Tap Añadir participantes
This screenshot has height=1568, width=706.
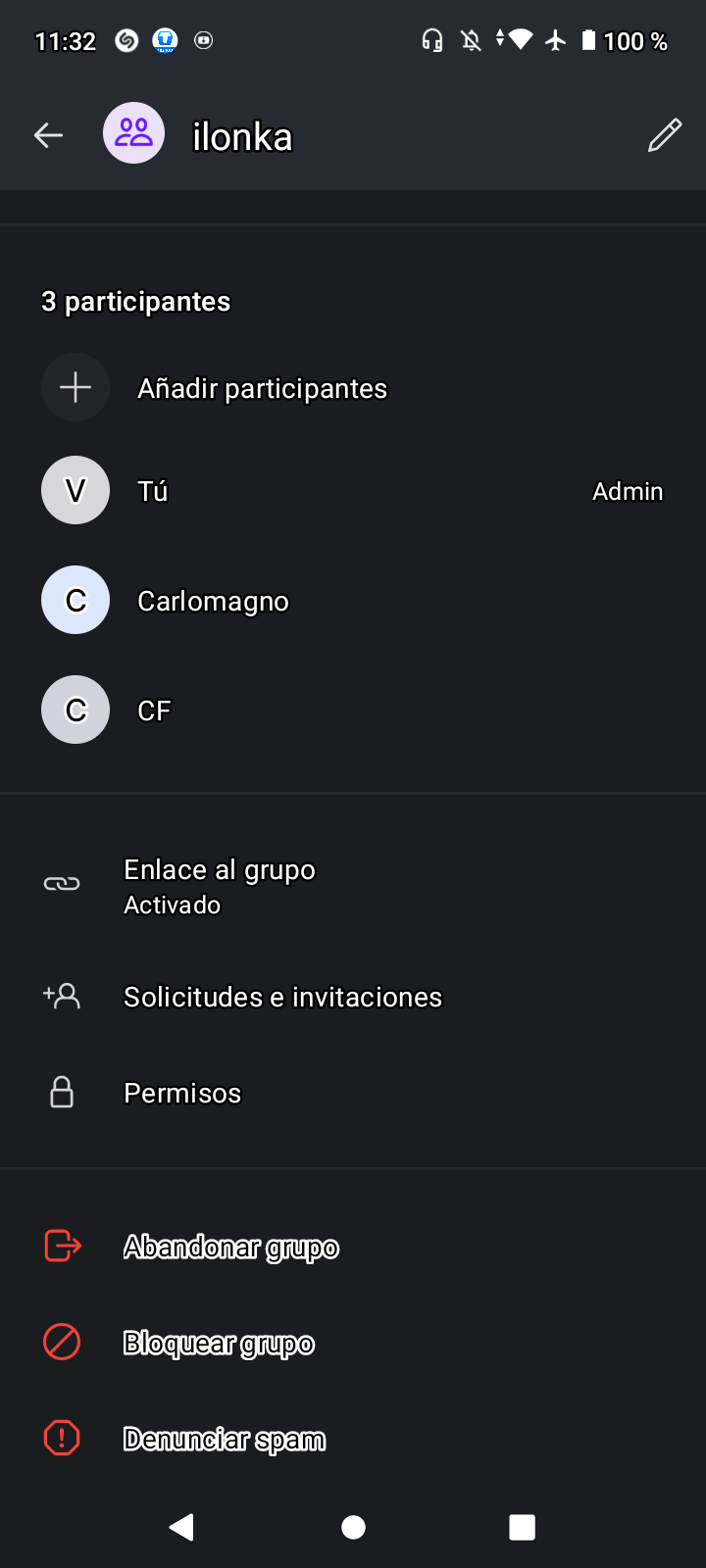(x=353, y=388)
